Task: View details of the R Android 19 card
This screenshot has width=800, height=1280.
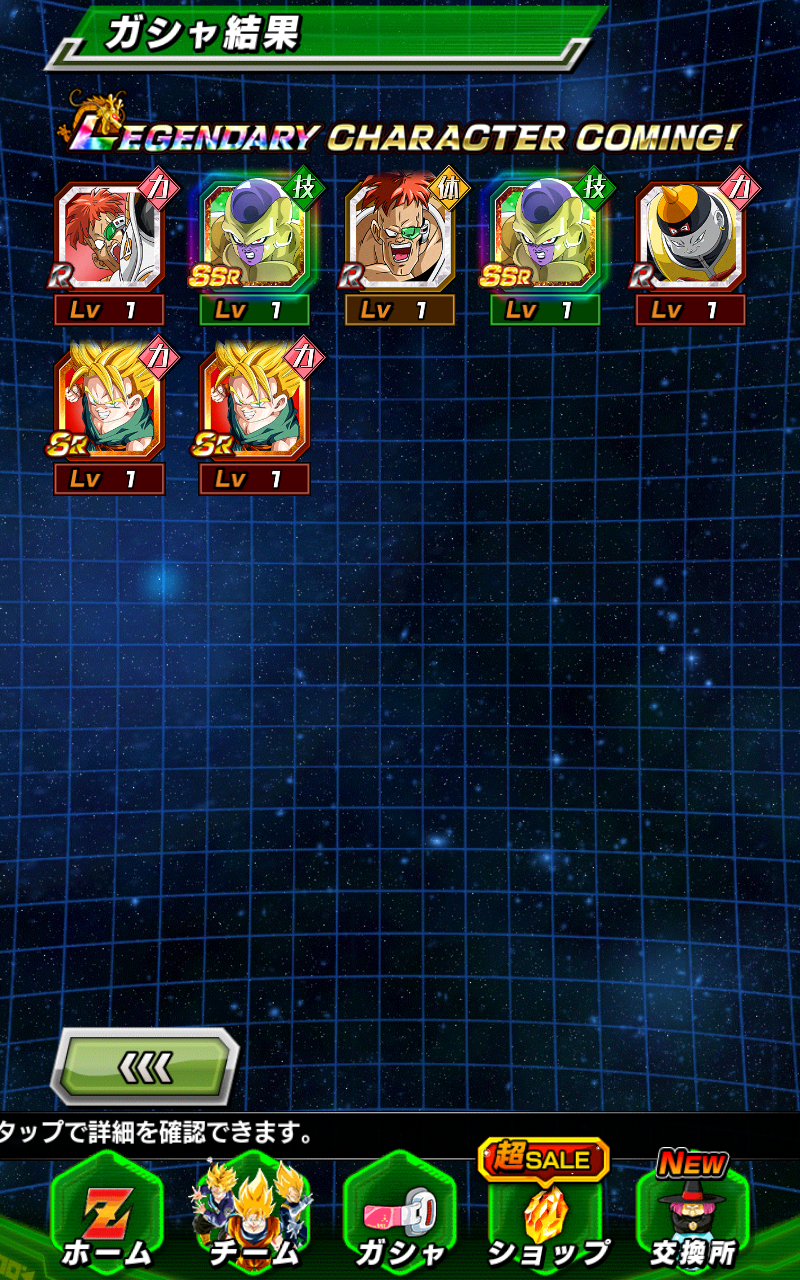Action: [690, 237]
